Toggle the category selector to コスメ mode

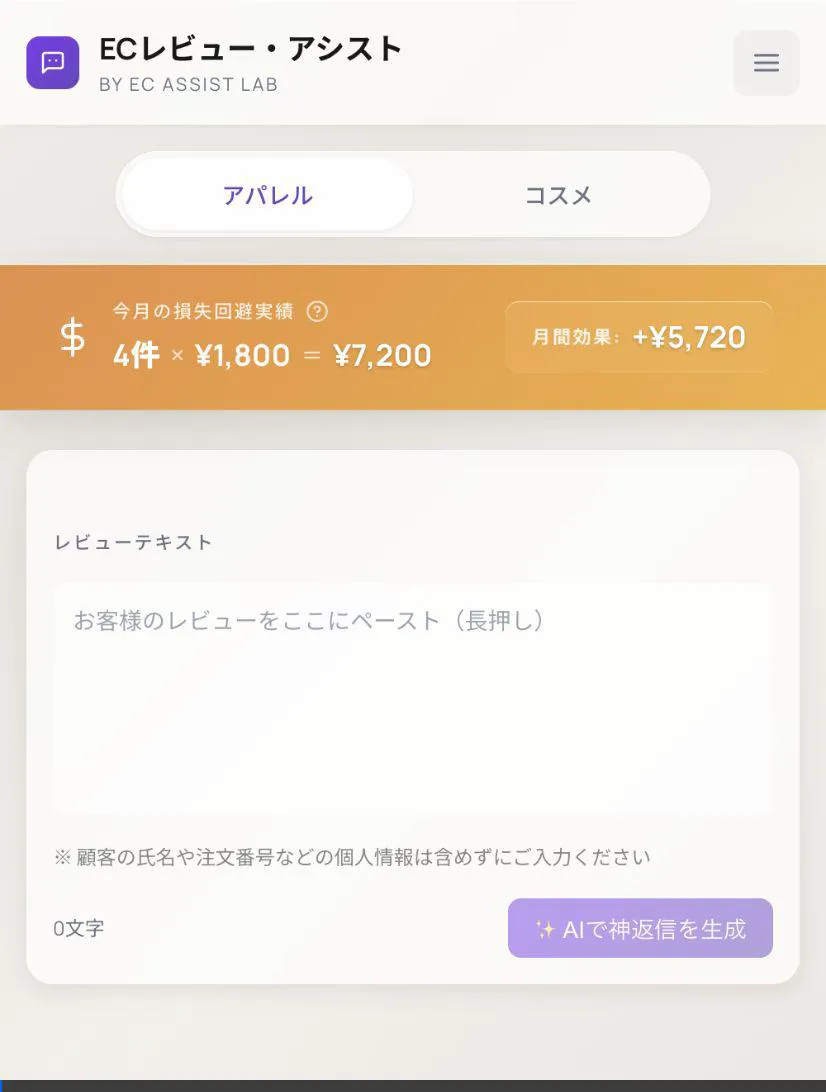coord(560,195)
